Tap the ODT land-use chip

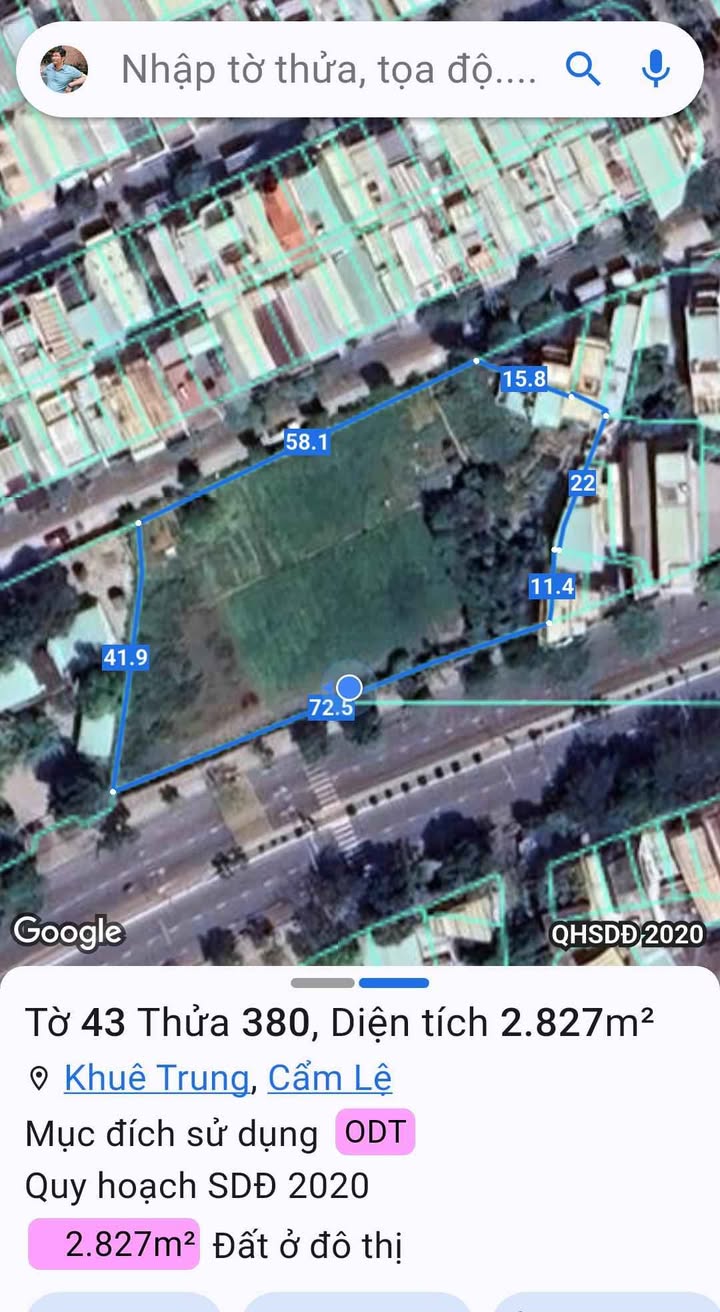click(x=375, y=1132)
